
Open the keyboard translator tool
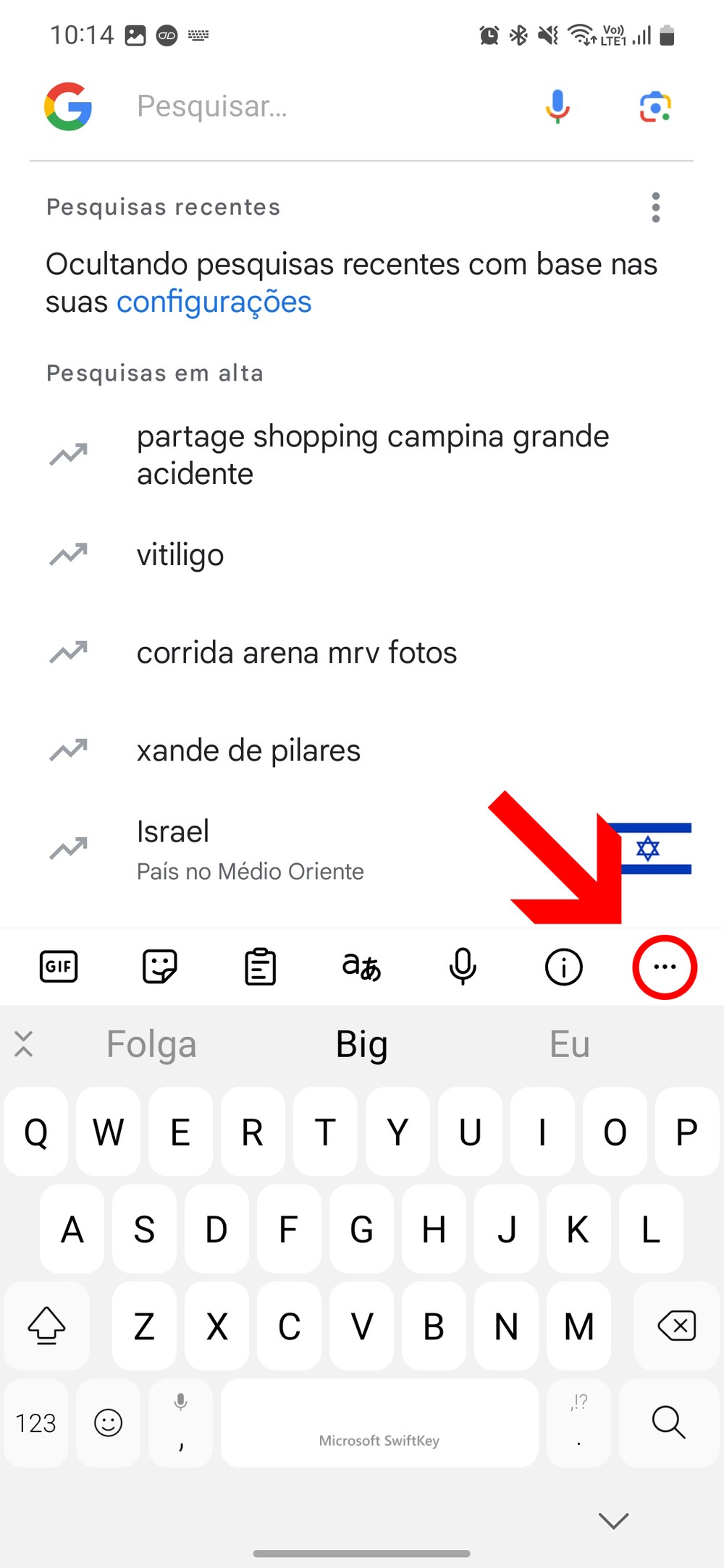tap(361, 967)
